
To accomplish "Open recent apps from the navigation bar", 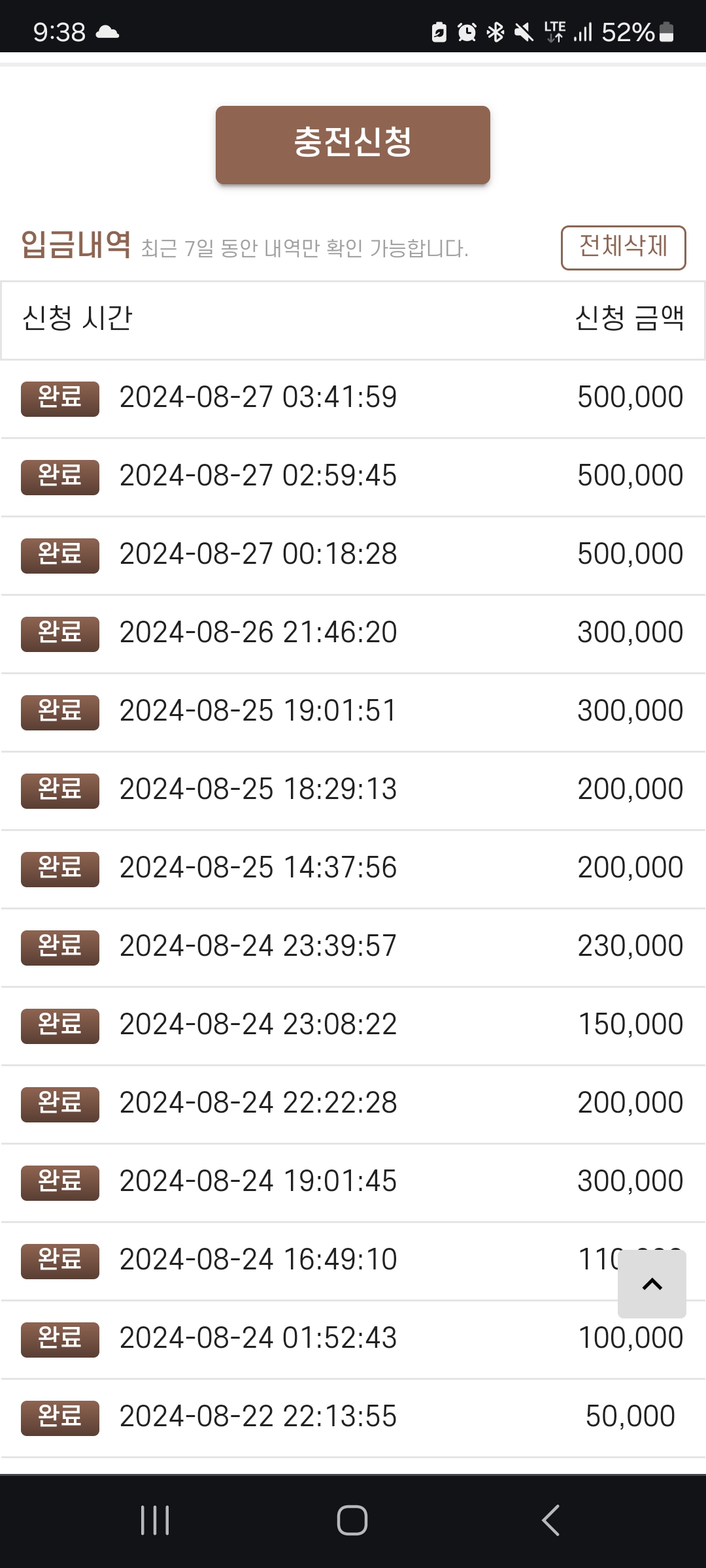I will [155, 1520].
